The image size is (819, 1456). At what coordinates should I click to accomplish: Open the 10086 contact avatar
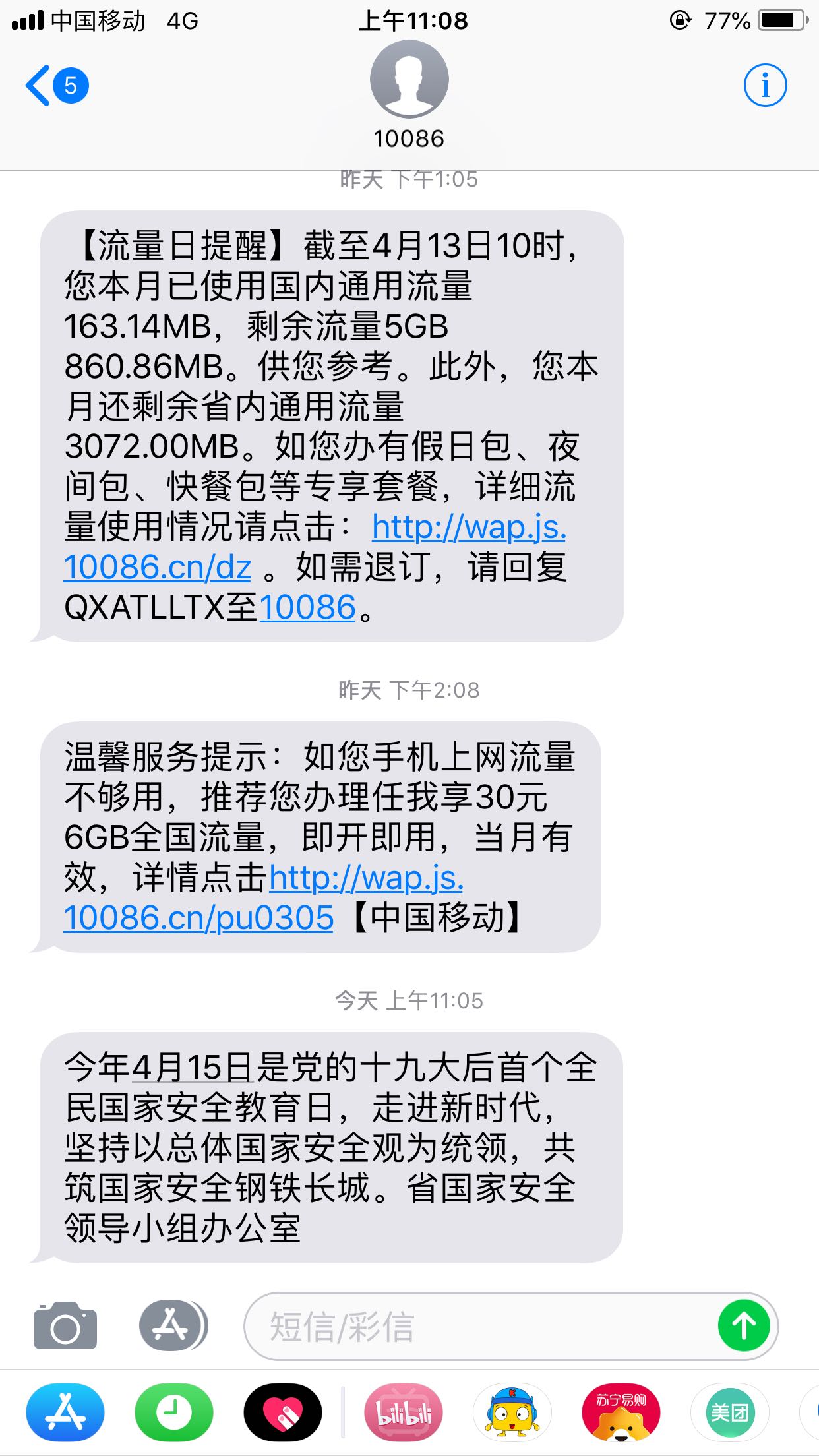coord(409,79)
